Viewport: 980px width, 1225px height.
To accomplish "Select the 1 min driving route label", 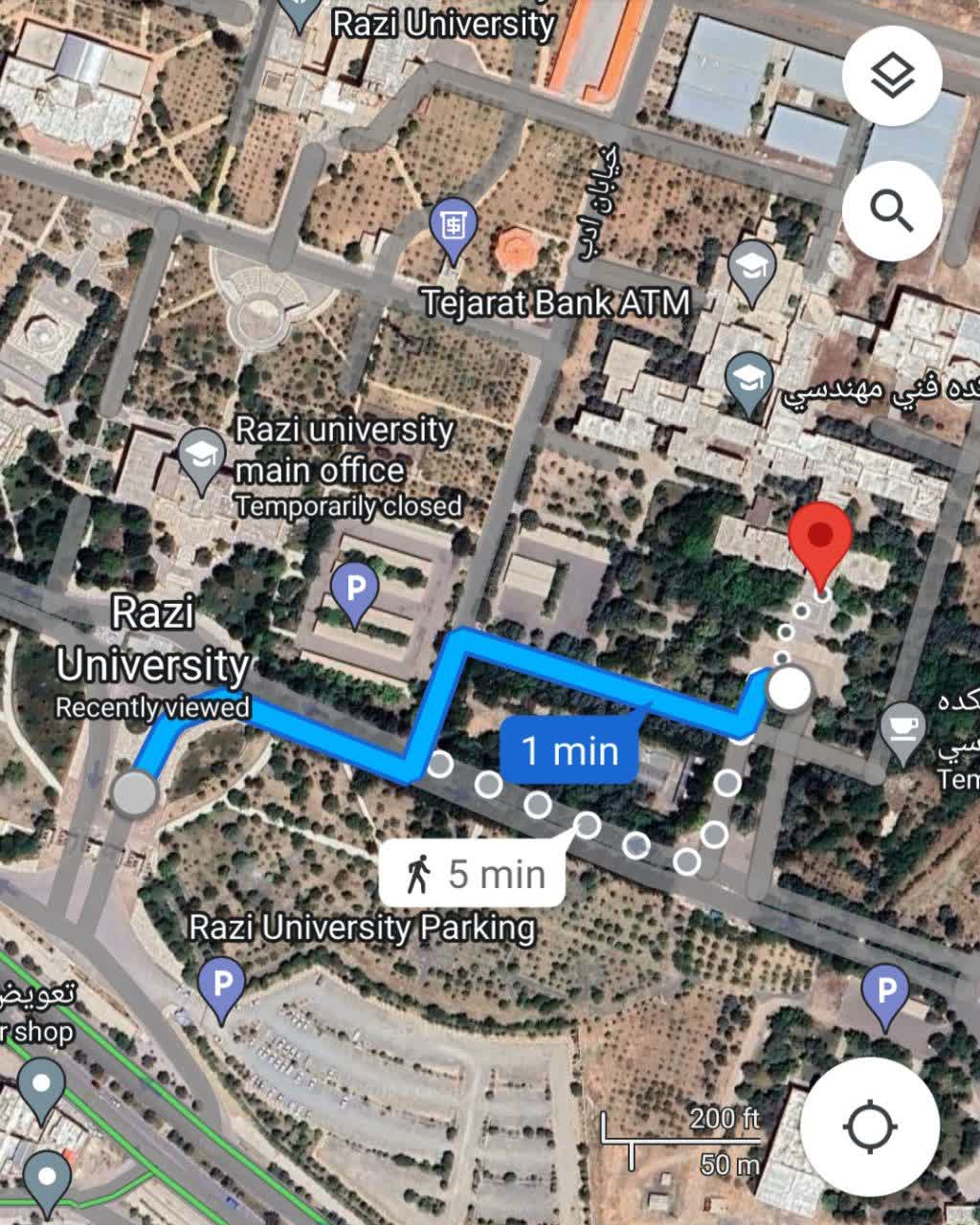I will (x=568, y=750).
